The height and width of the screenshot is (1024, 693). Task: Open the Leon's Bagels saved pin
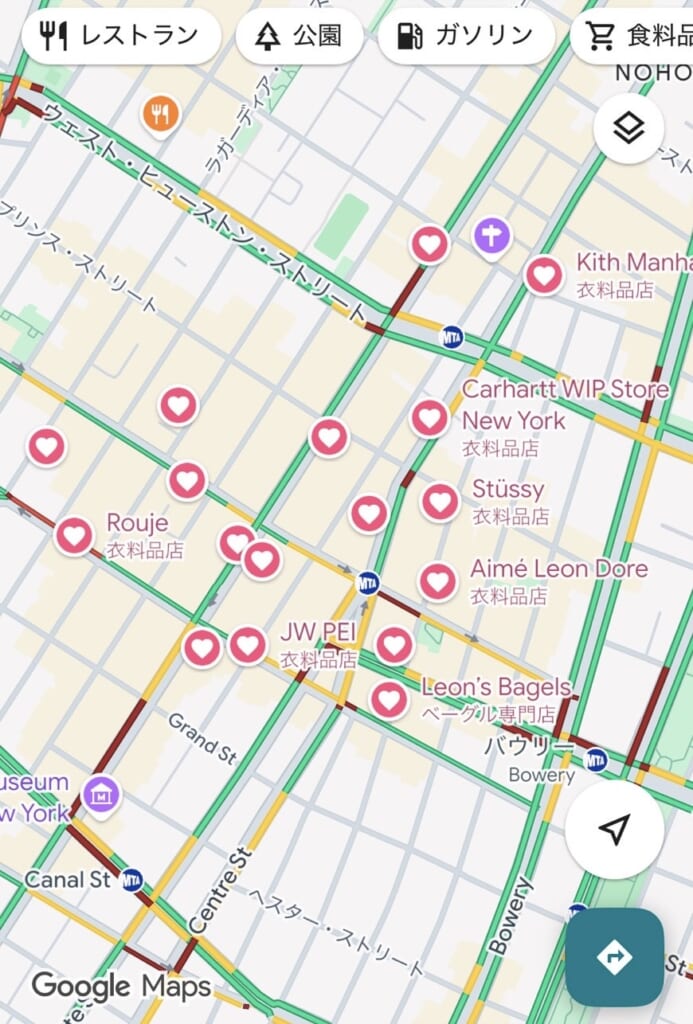tap(389, 699)
